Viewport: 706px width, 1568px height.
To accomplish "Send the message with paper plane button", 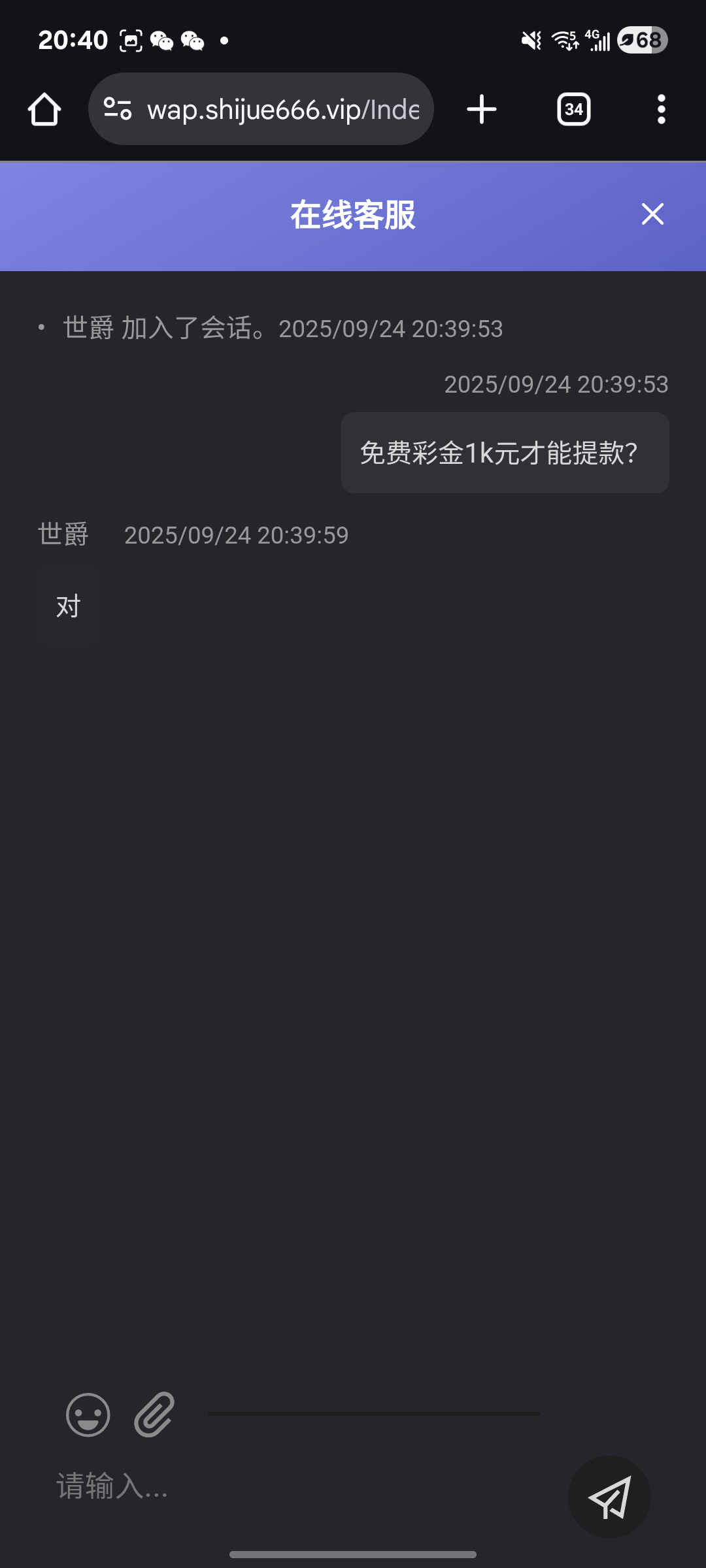I will [609, 1497].
